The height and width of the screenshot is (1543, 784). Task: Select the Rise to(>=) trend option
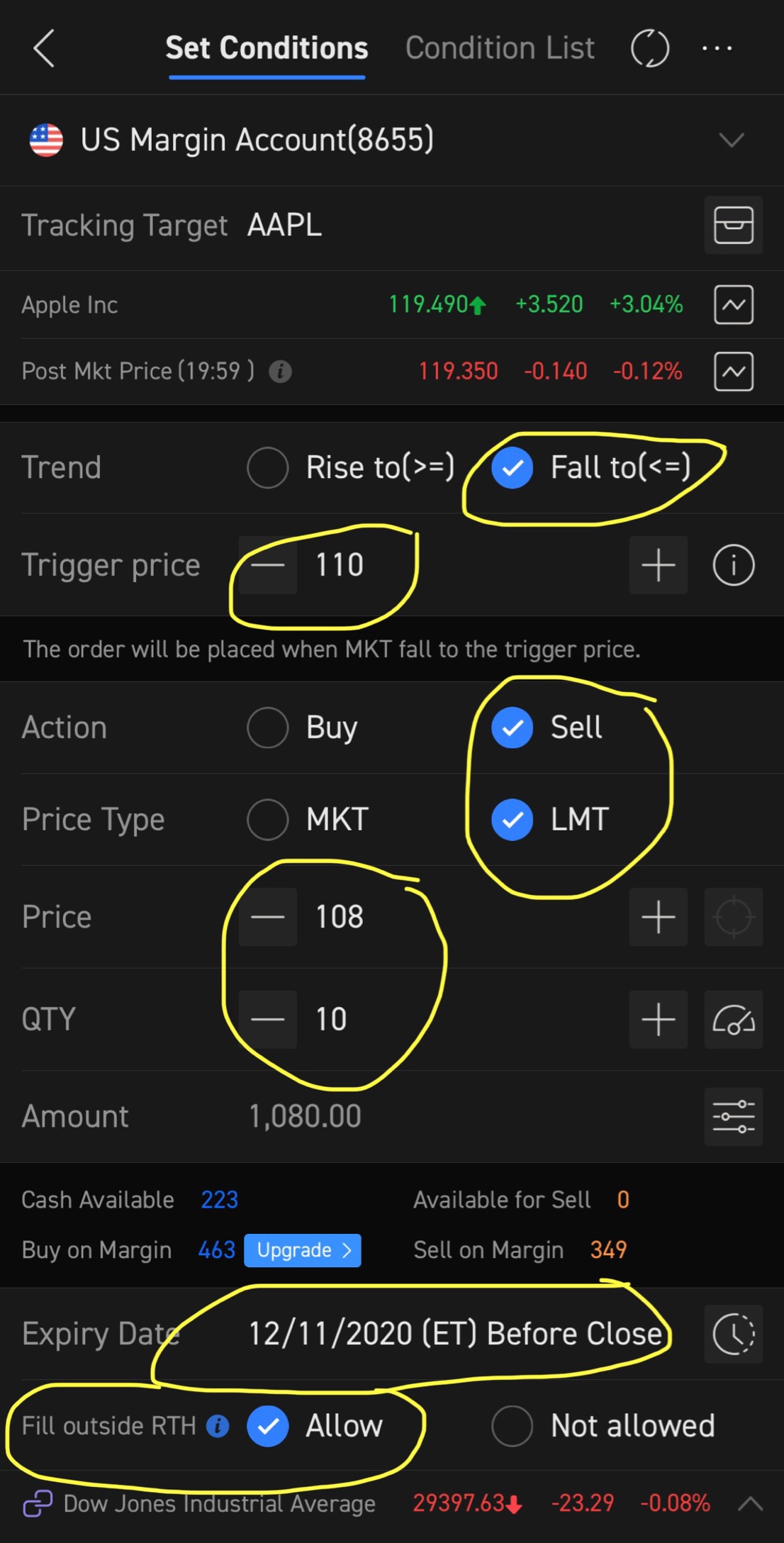click(x=267, y=467)
